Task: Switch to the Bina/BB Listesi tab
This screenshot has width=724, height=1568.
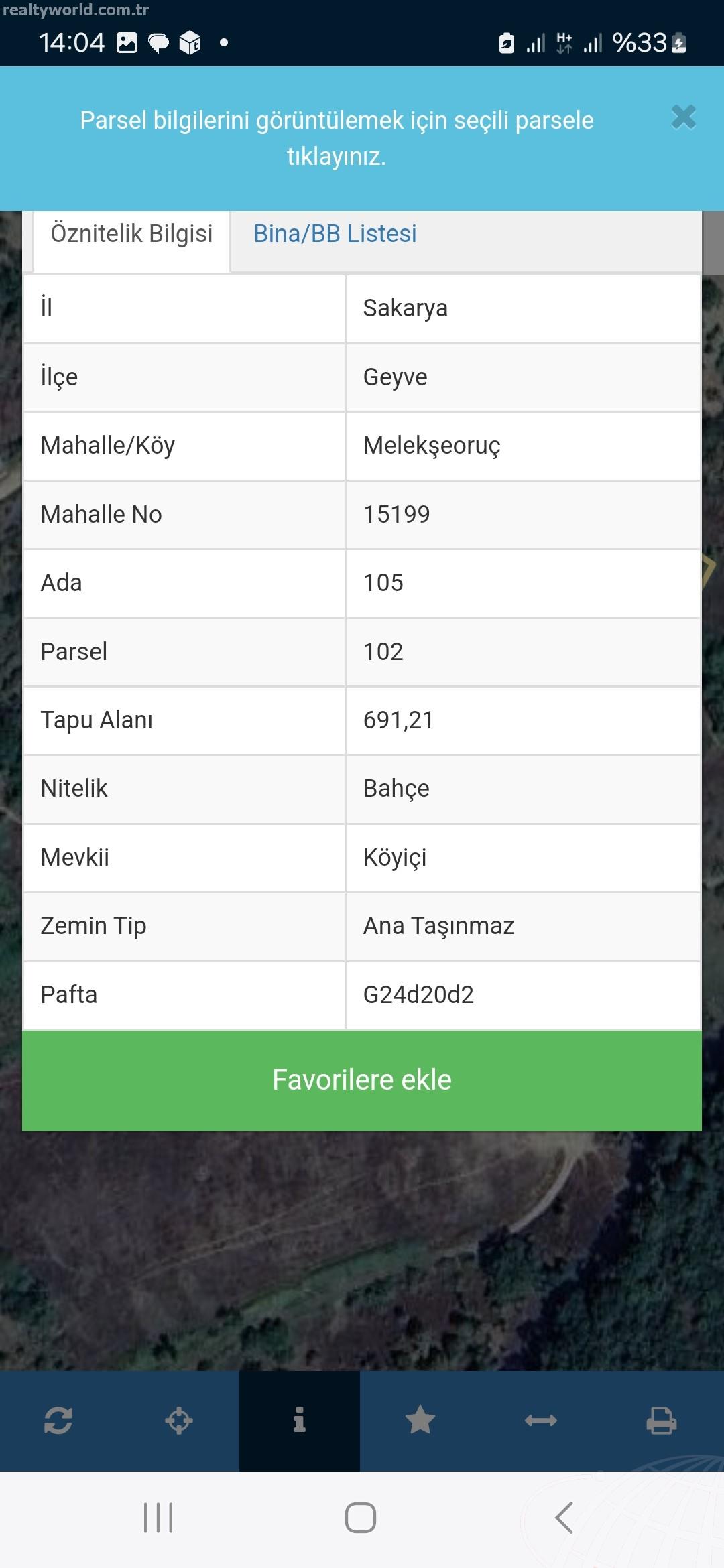Action: [x=335, y=234]
